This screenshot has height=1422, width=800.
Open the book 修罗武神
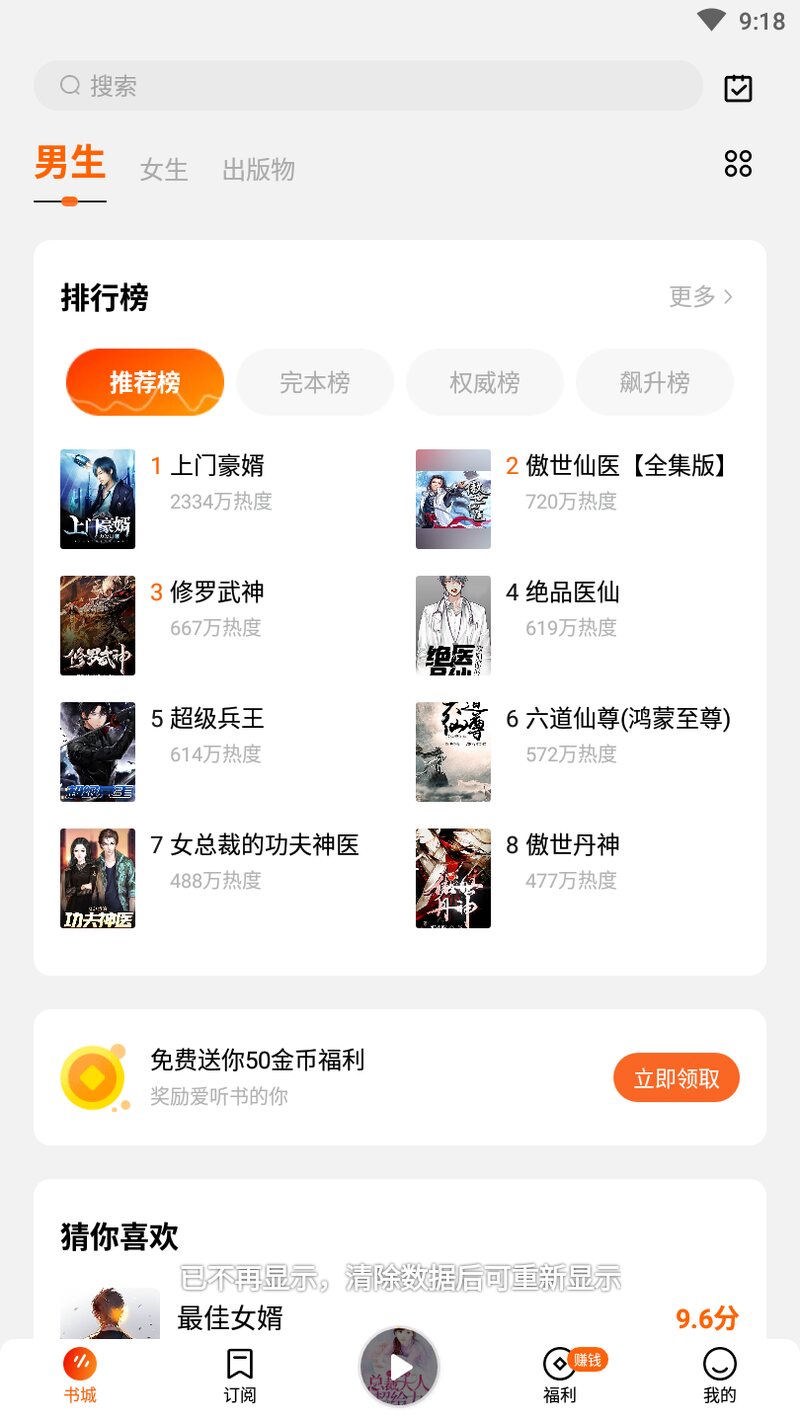coord(217,592)
